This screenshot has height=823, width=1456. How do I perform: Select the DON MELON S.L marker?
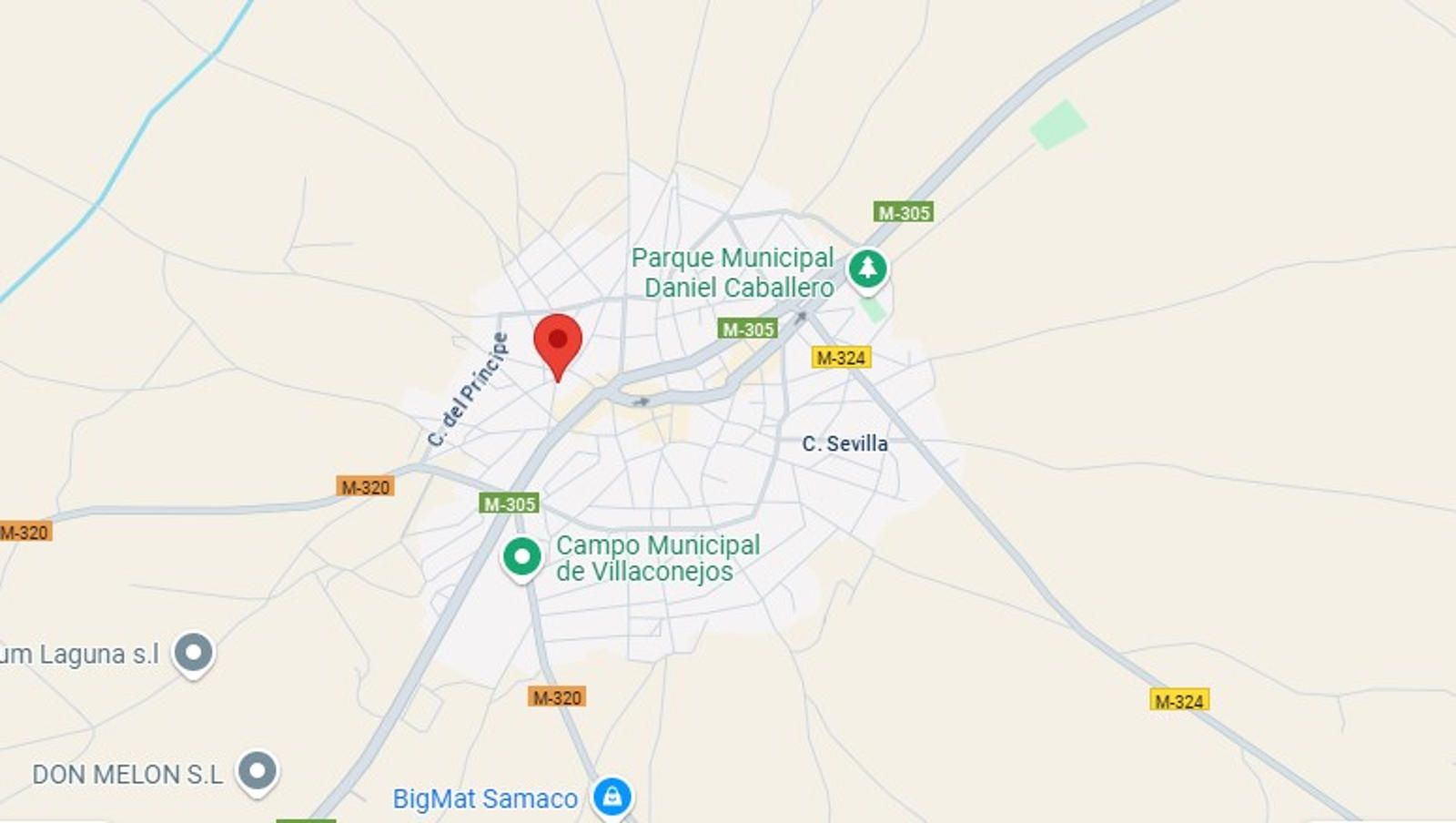(258, 771)
